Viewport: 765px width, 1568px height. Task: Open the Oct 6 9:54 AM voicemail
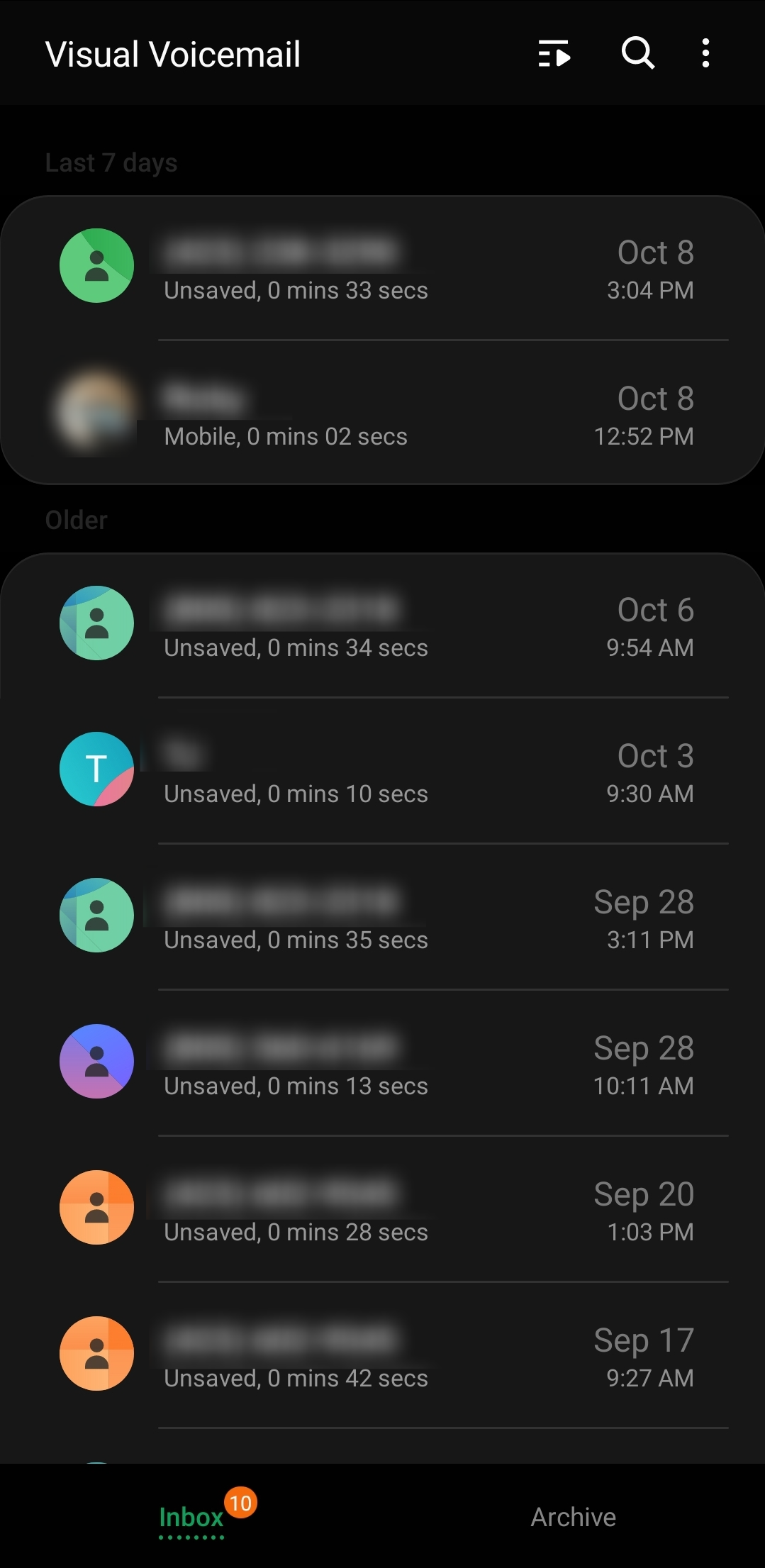coord(383,627)
